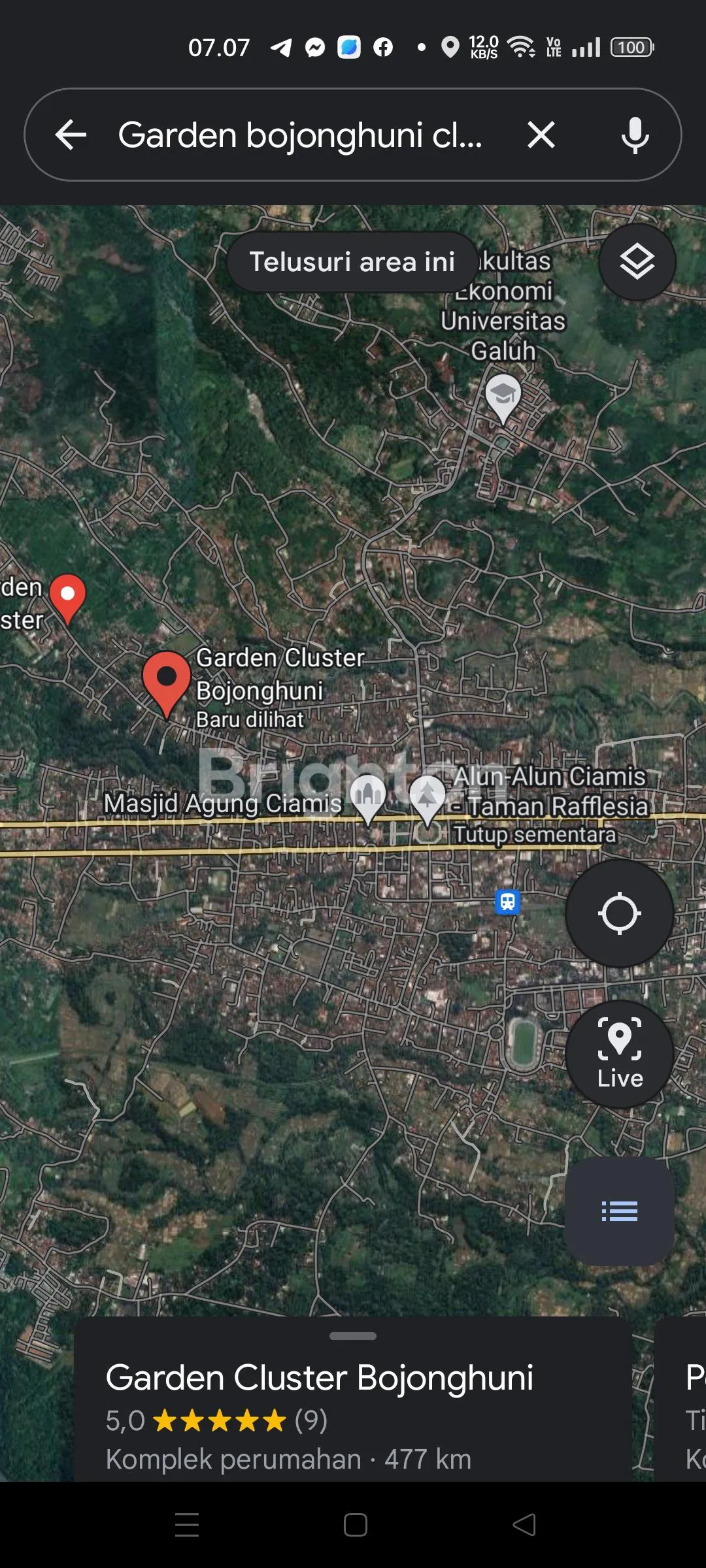
Task: Start voice search with microphone
Action: pyautogui.click(x=635, y=135)
